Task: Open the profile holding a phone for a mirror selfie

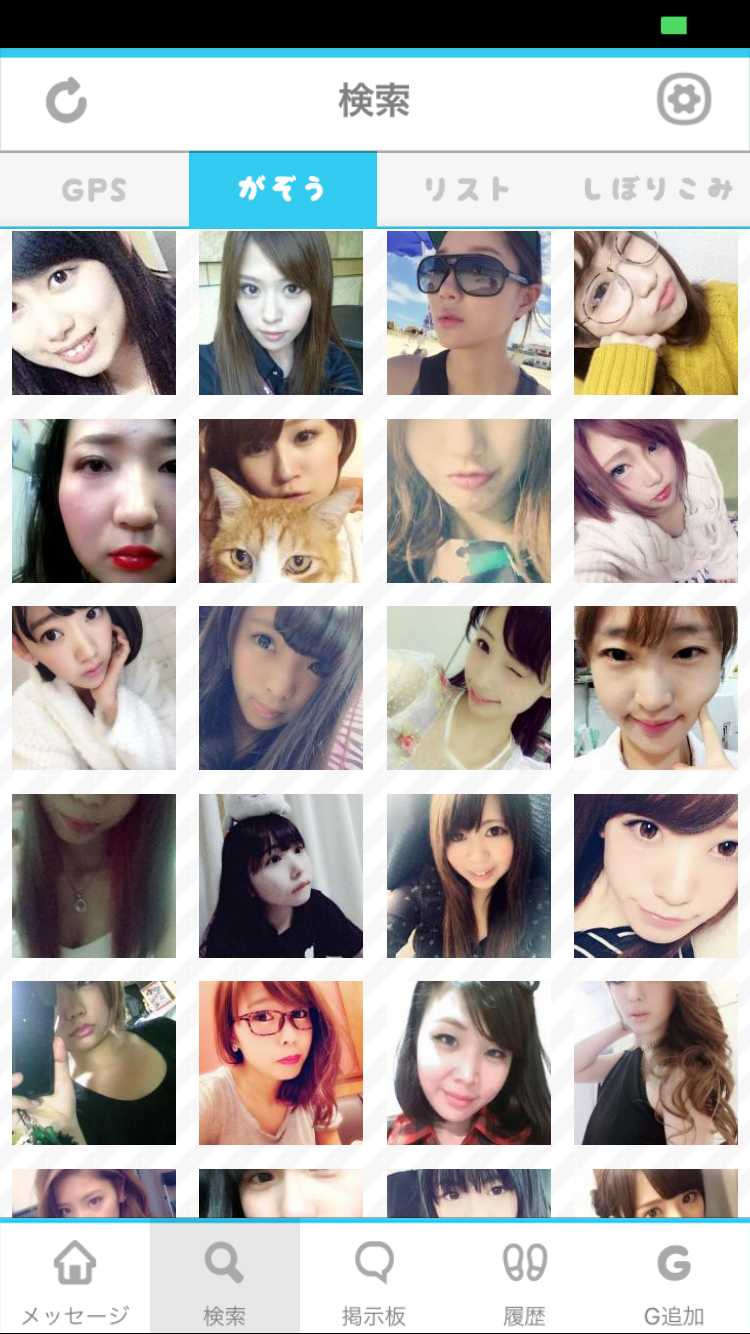Action: tap(94, 1063)
